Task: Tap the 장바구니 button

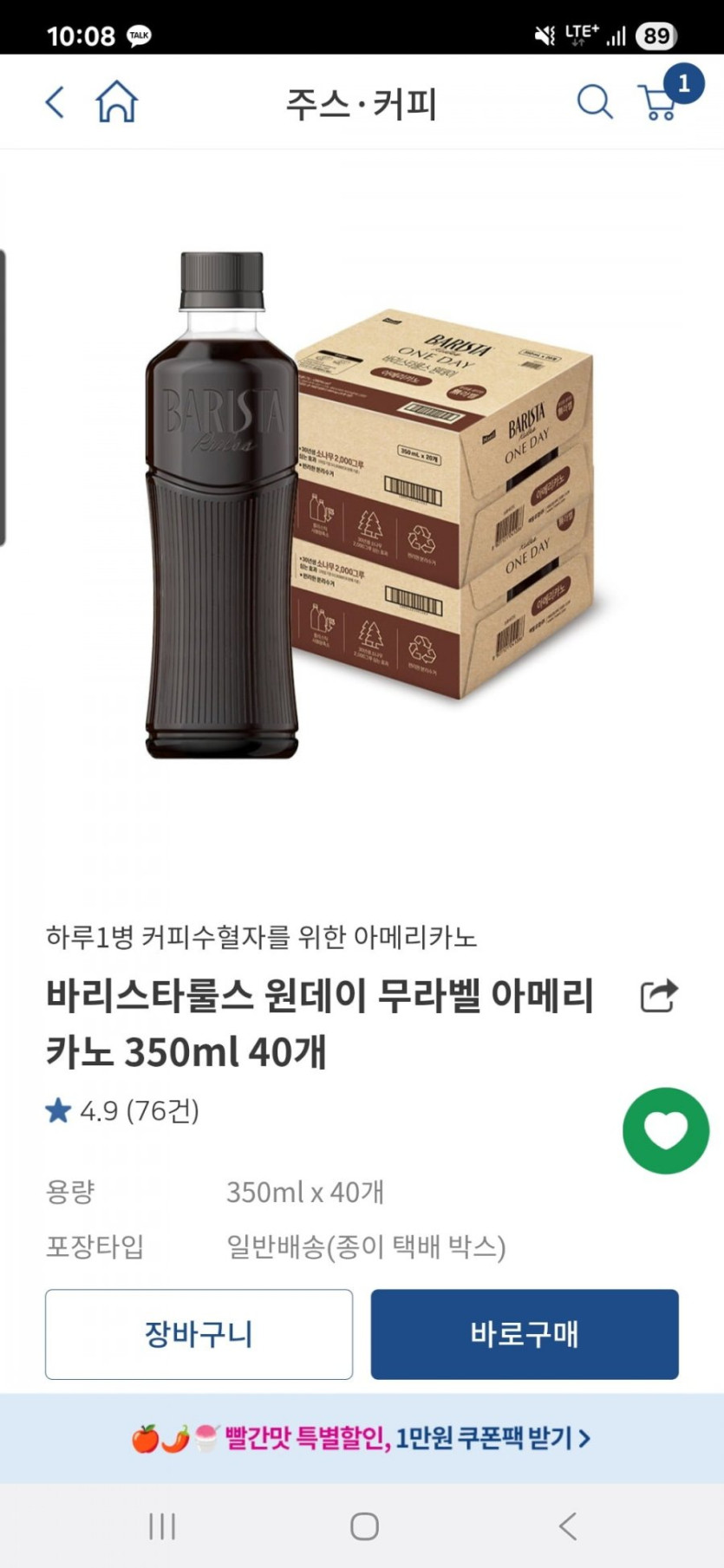Action: point(199,1334)
